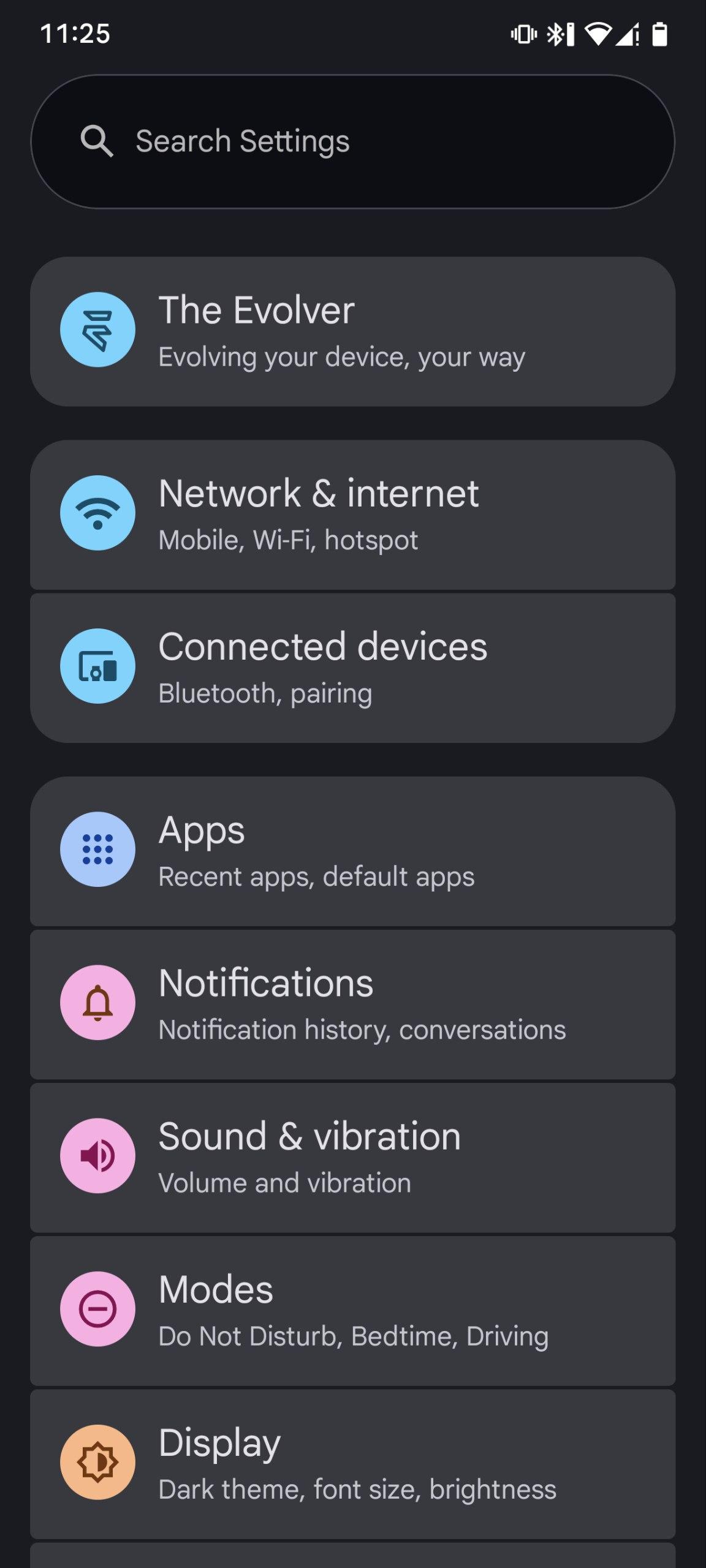
Task: Open Sound & vibration settings
Action: (x=353, y=1158)
